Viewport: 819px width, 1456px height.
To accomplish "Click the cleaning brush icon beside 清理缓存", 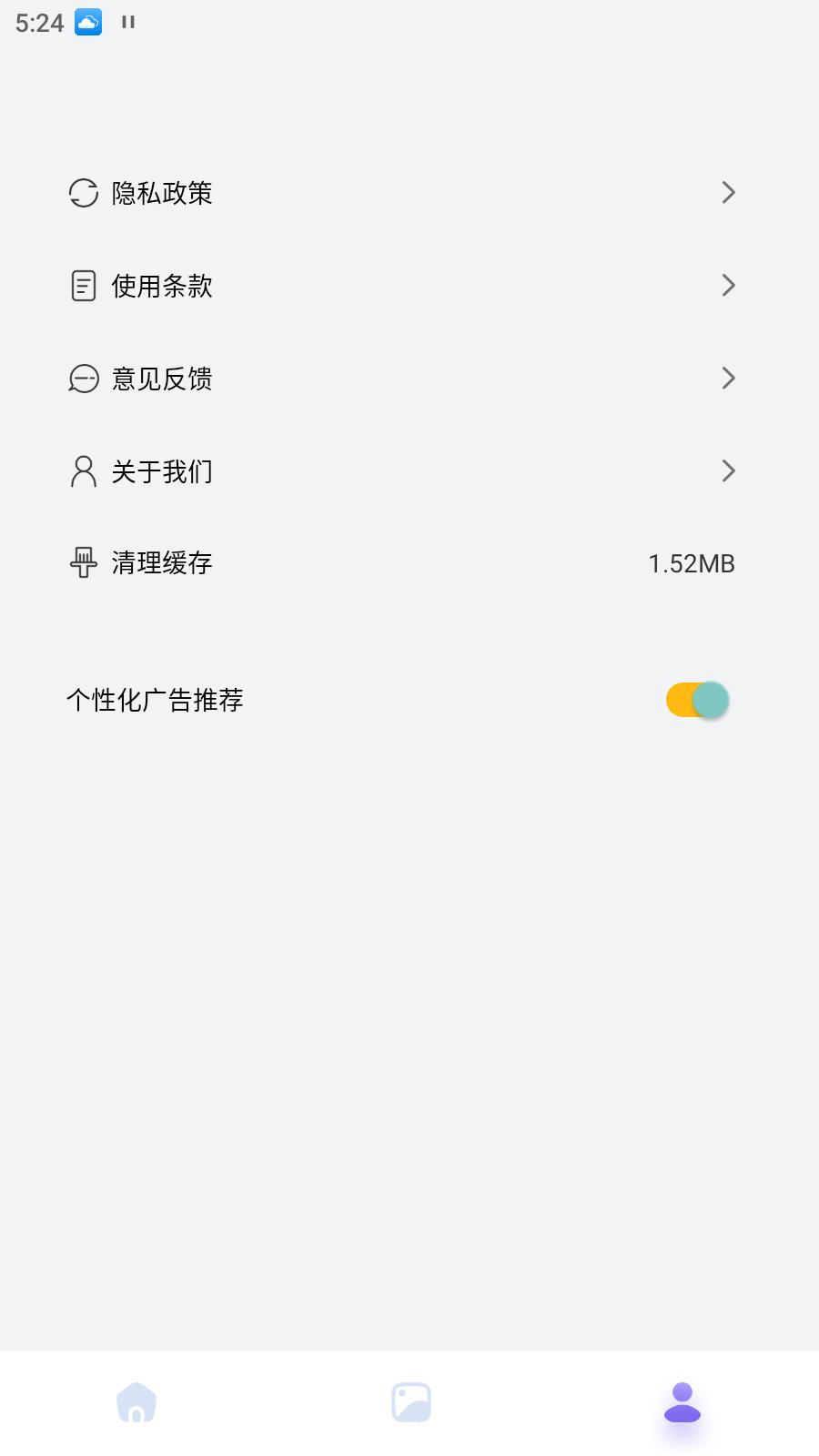I will point(84,563).
